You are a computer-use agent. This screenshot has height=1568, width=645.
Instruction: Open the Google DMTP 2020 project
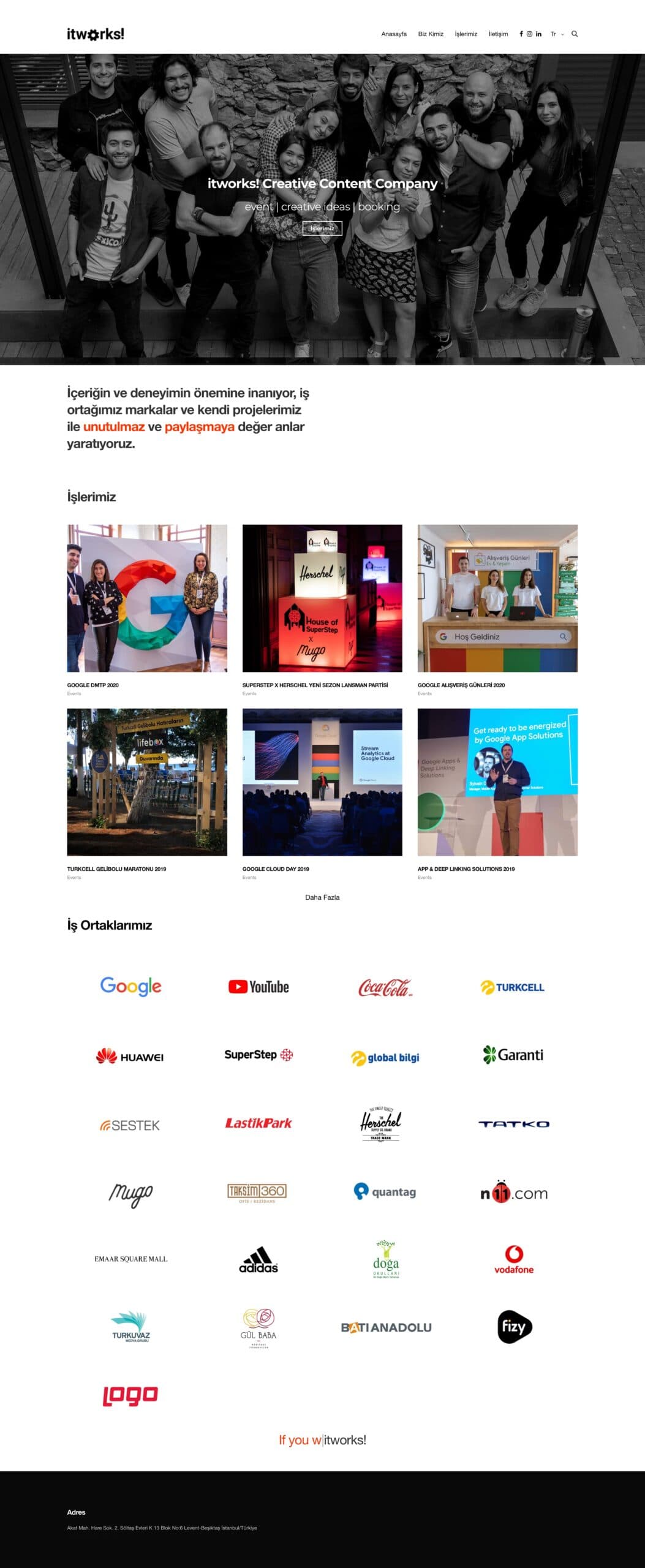tap(147, 598)
